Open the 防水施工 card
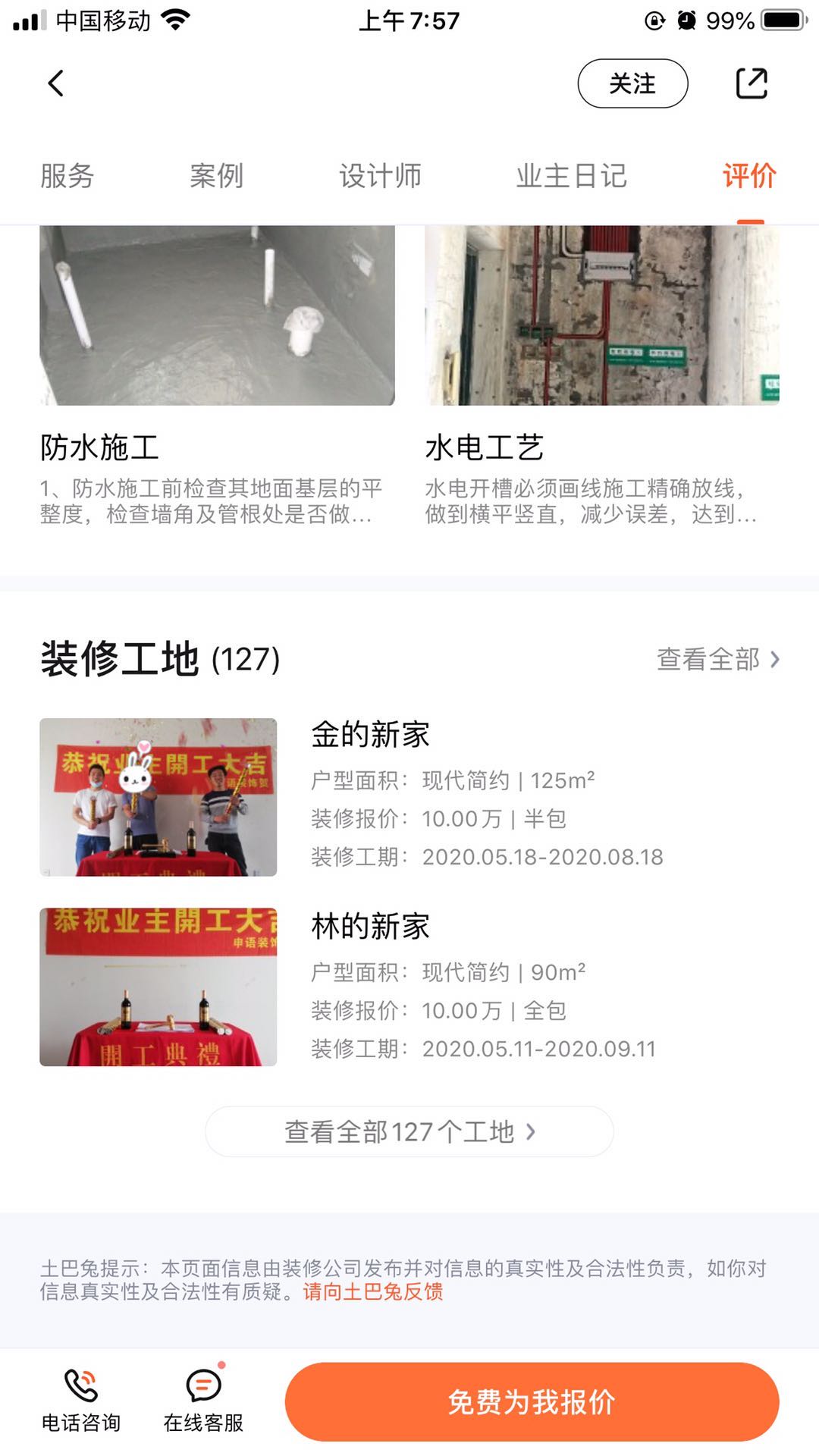The image size is (819, 1456). [217, 379]
